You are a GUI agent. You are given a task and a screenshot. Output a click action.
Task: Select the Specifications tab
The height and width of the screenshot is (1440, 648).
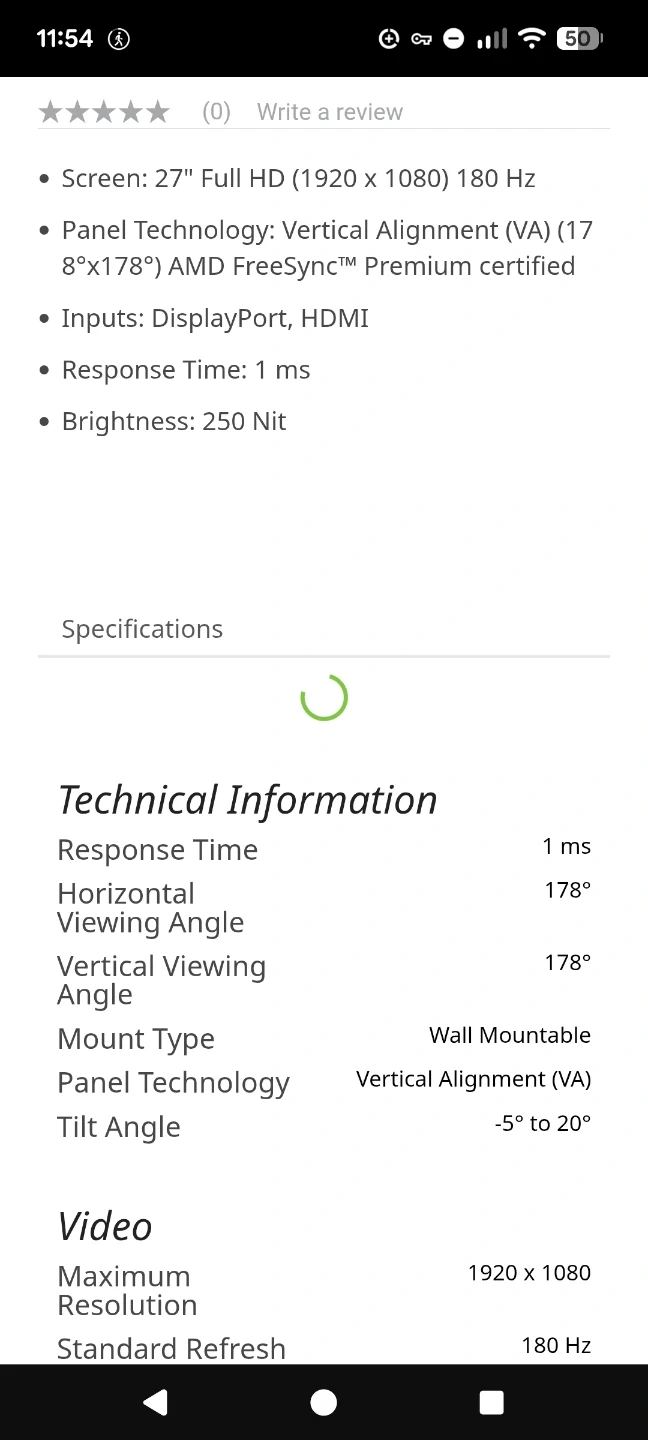point(142,629)
